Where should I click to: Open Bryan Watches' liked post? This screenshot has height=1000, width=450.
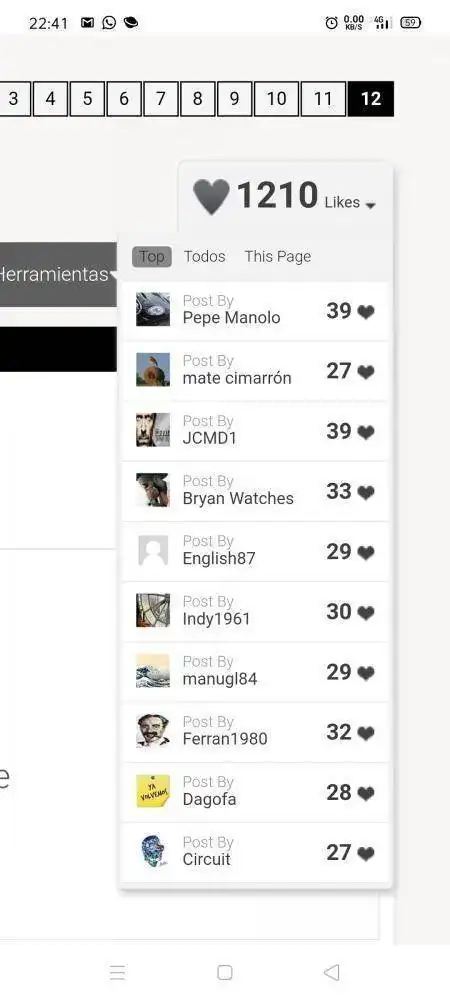(x=255, y=491)
